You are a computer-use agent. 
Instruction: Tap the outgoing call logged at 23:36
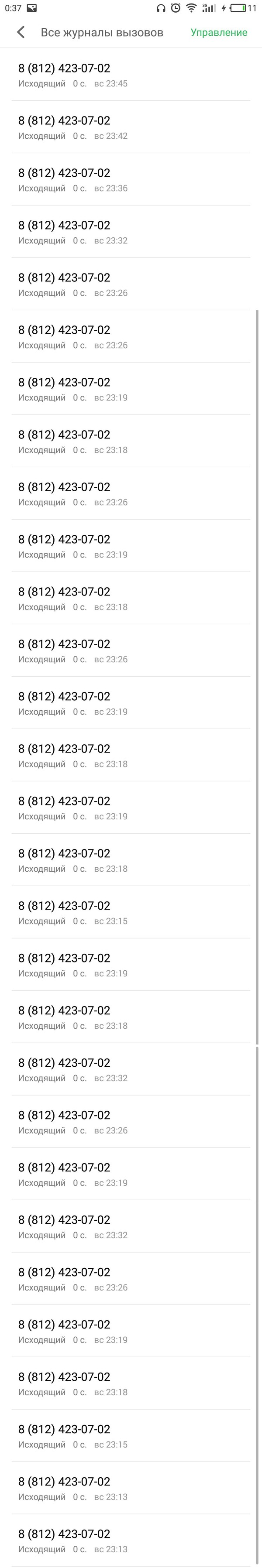point(131,180)
